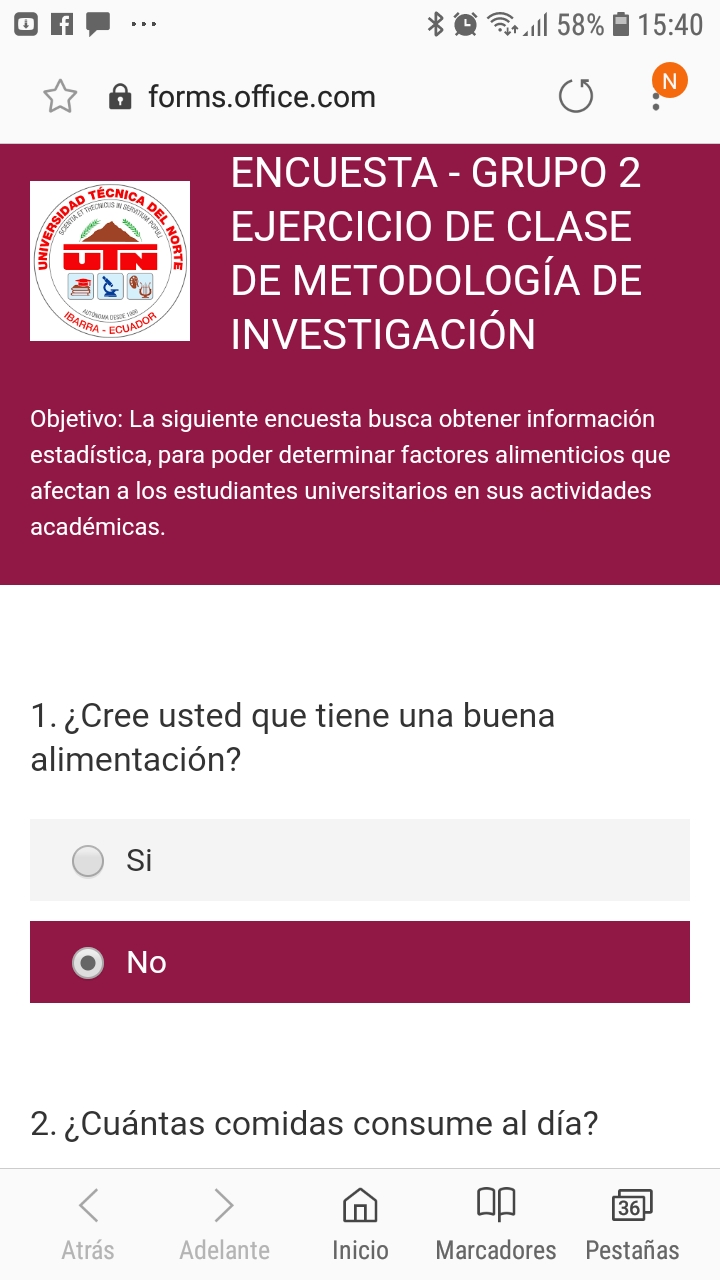
Task: Open the browser overflow menu
Action: [x=657, y=97]
